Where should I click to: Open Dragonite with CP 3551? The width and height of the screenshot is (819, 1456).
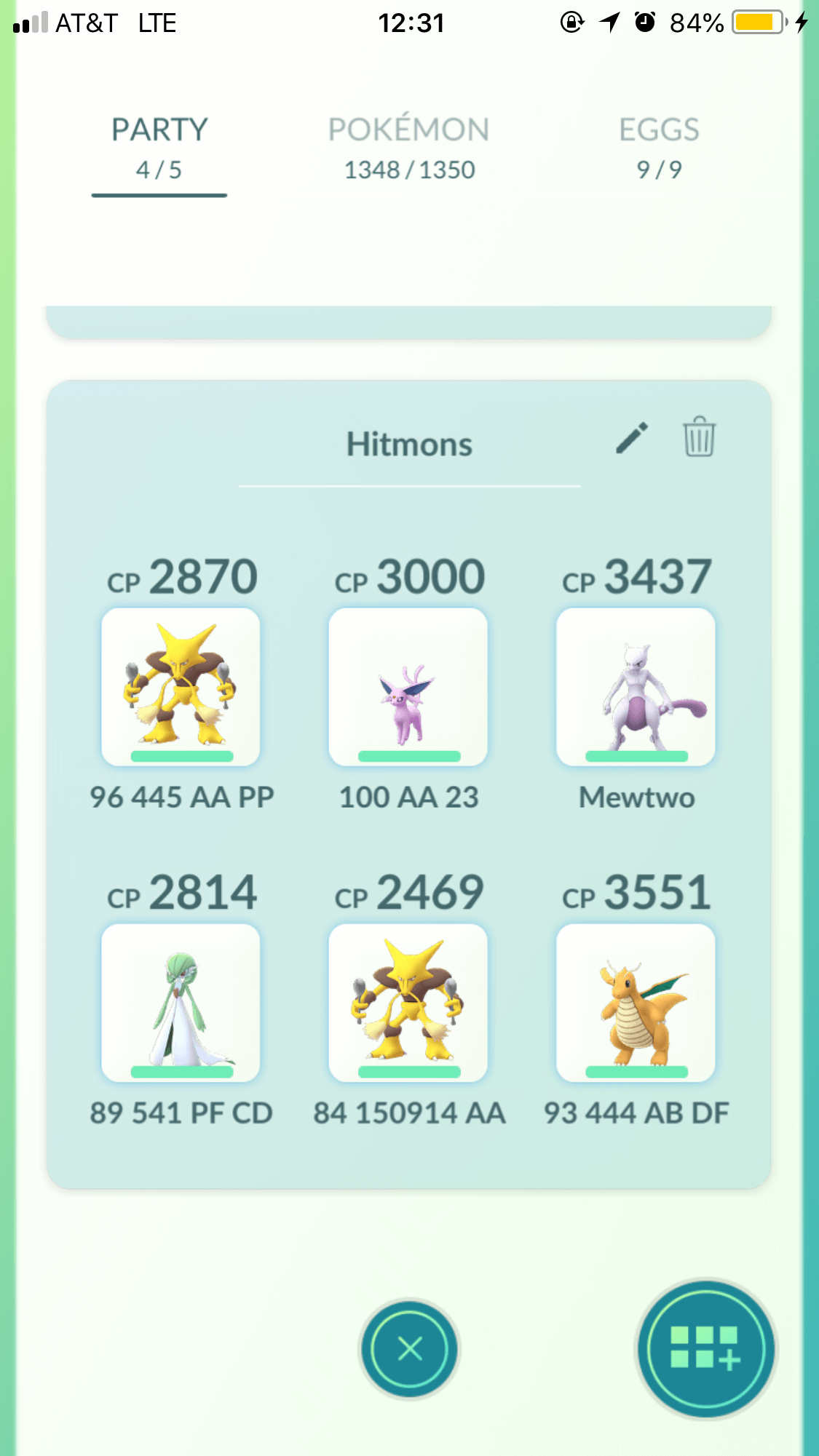(x=636, y=1003)
